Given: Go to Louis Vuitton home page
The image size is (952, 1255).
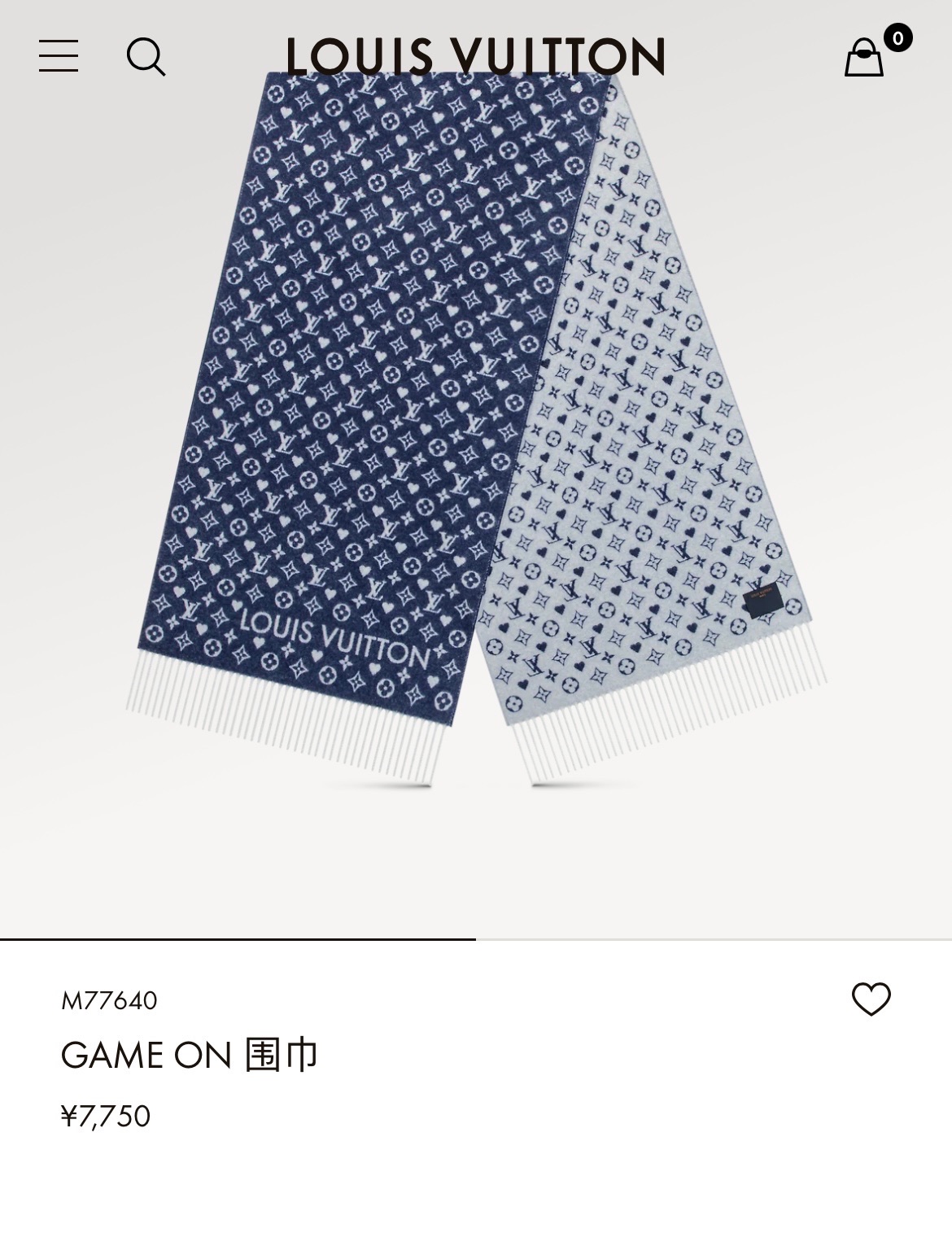Looking at the screenshot, I should click(476, 57).
